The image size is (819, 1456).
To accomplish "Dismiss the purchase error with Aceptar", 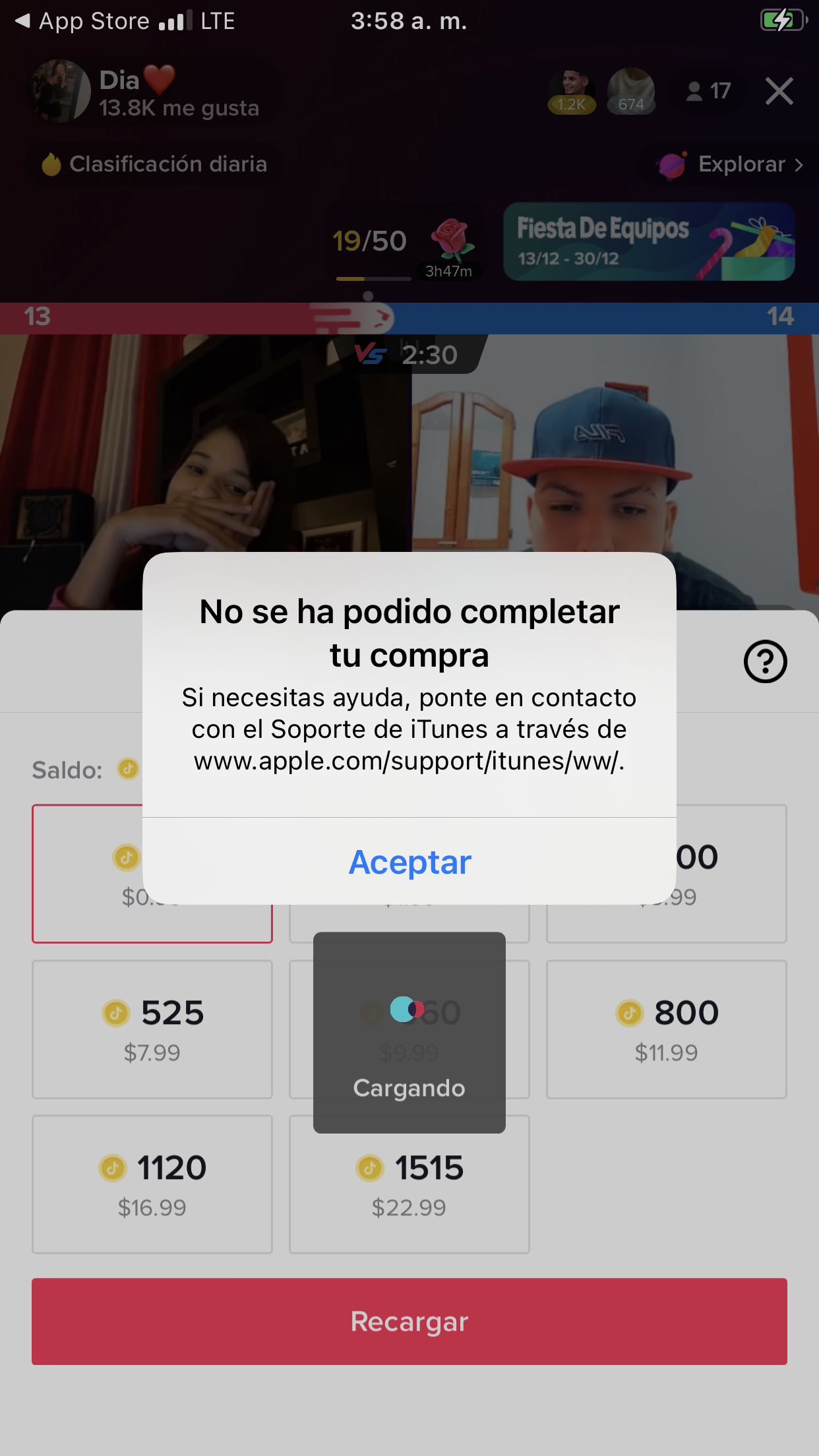I will [409, 862].
